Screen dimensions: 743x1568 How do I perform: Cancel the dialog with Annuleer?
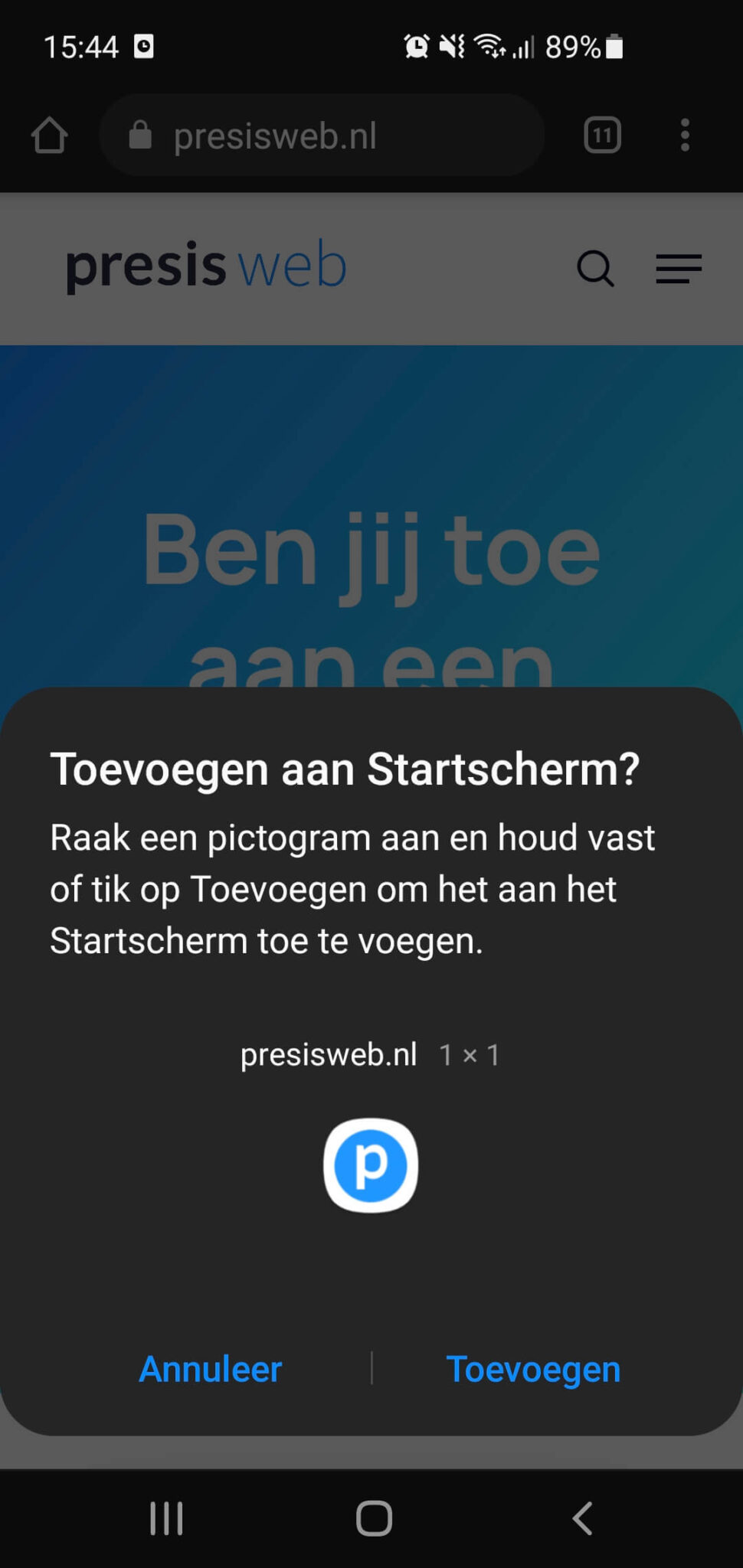click(x=211, y=1369)
